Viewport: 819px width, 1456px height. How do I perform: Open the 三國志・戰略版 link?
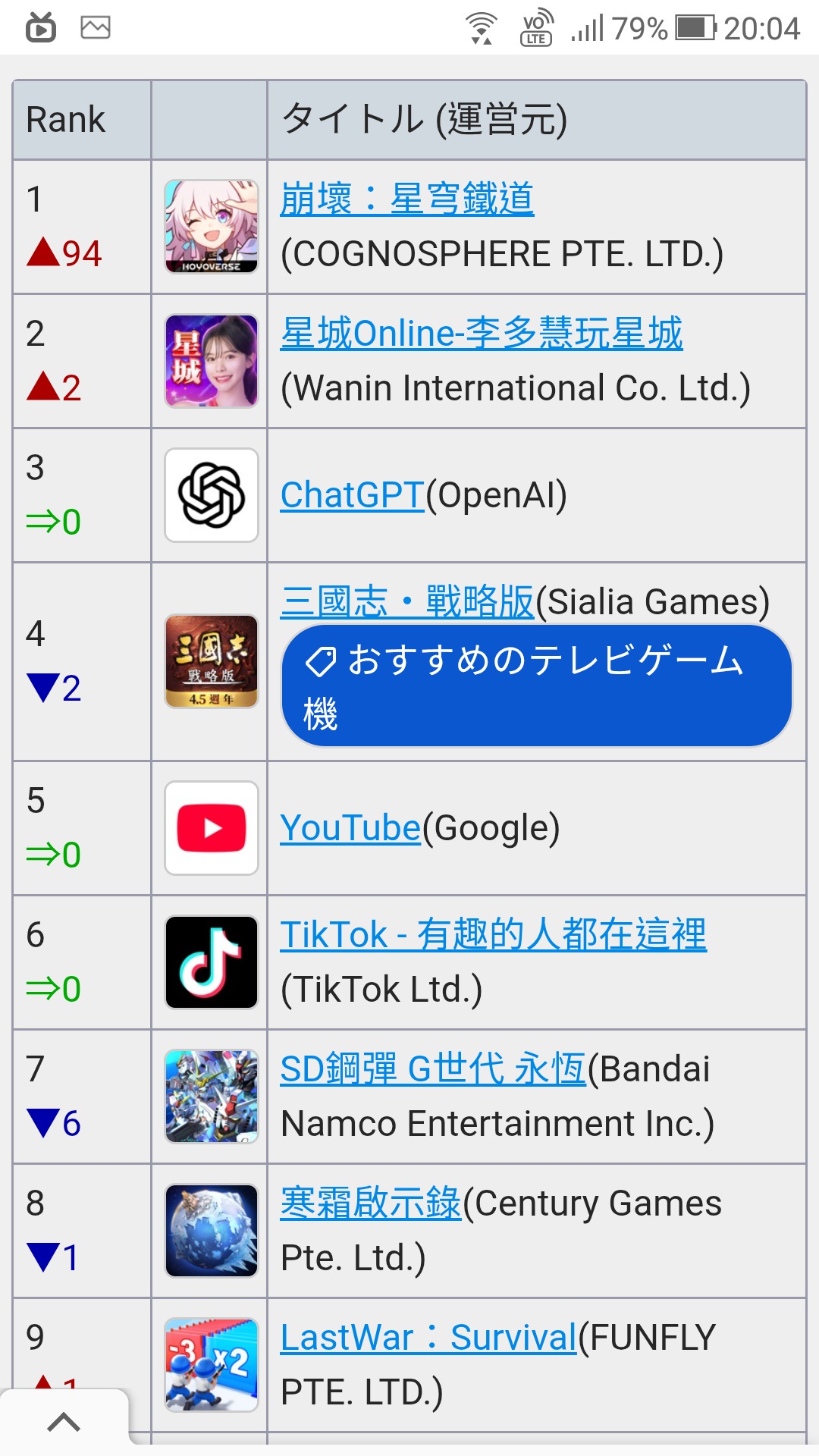[407, 602]
